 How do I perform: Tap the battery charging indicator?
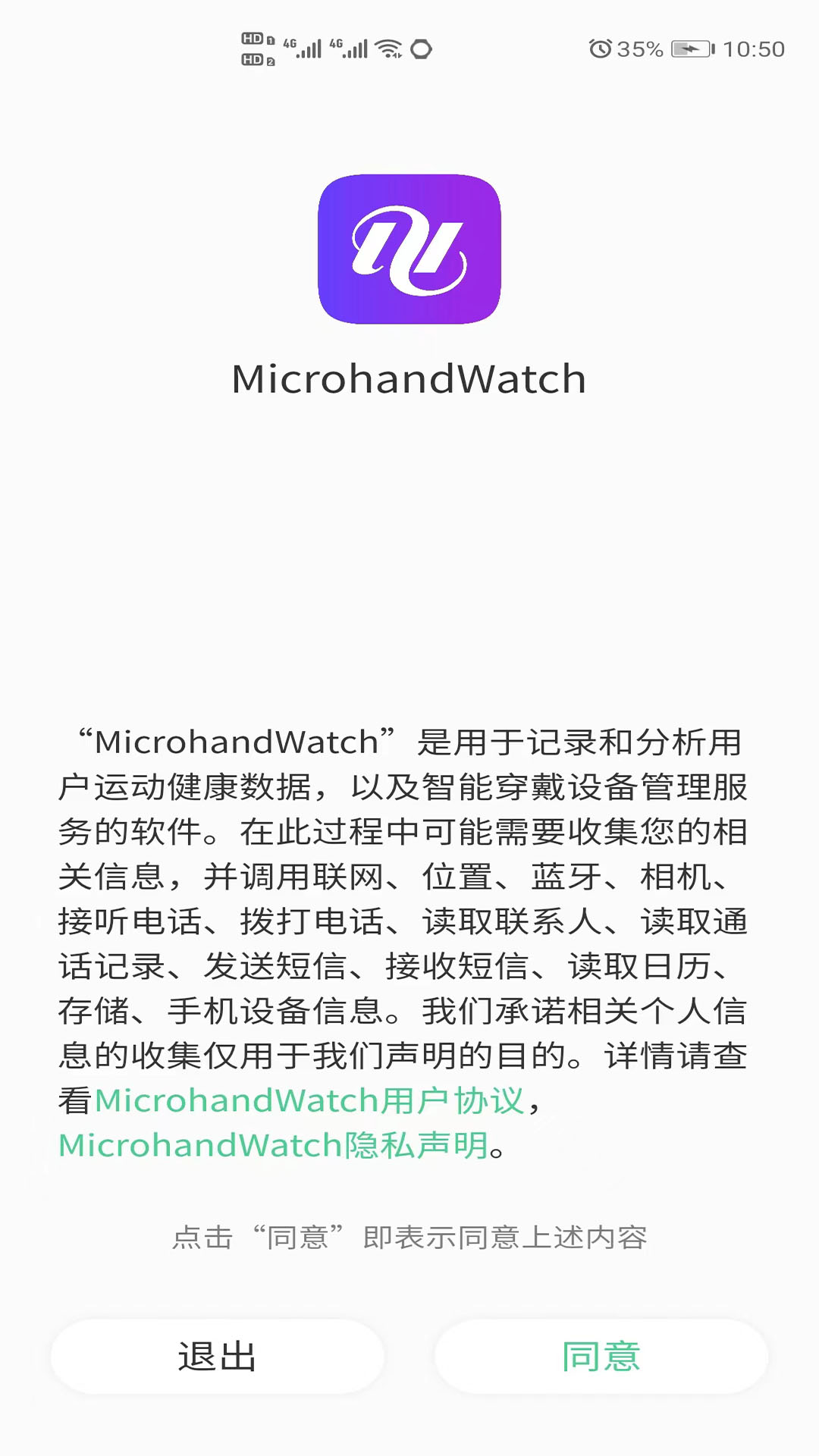[692, 47]
